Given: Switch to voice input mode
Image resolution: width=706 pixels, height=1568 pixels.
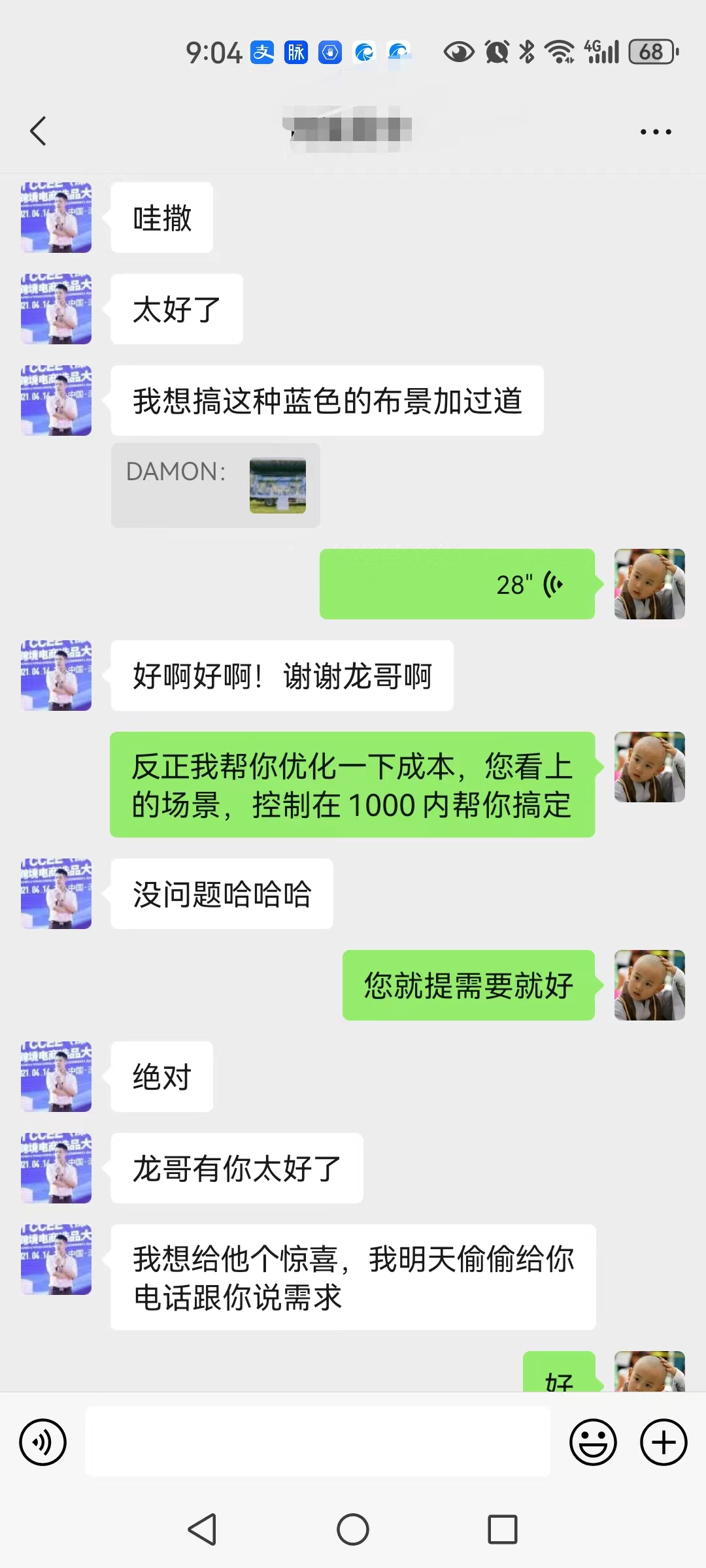Looking at the screenshot, I should click(43, 1442).
